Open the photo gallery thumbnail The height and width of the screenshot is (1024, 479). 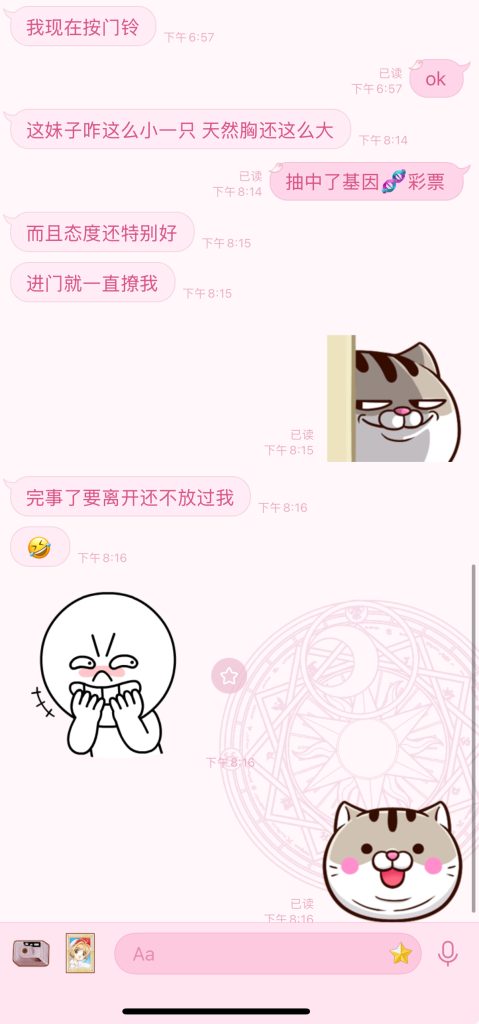coord(80,953)
